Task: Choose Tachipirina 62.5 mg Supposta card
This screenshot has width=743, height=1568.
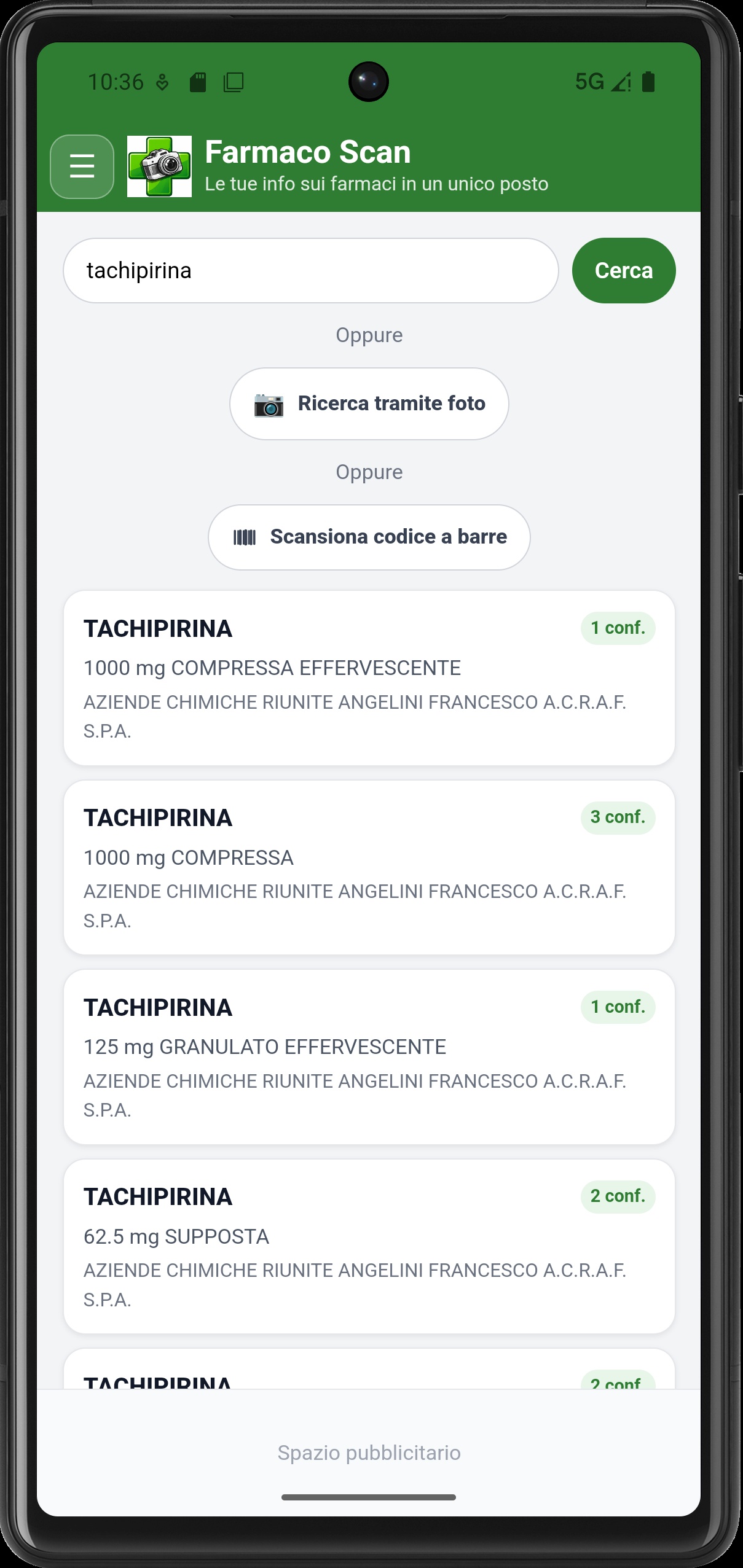Action: click(x=369, y=1246)
